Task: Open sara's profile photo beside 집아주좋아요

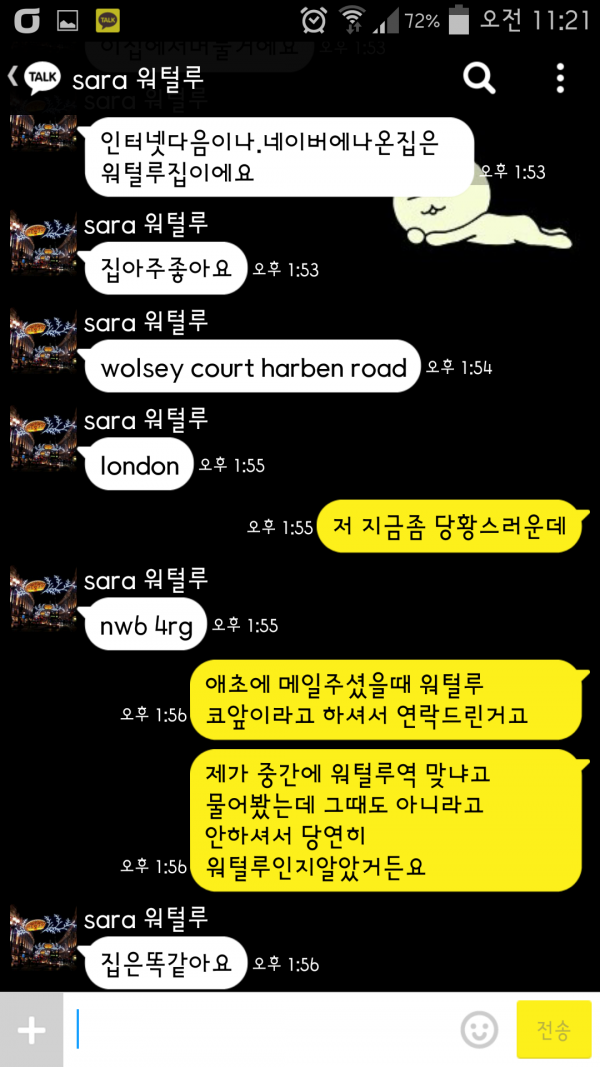Action: 43,244
